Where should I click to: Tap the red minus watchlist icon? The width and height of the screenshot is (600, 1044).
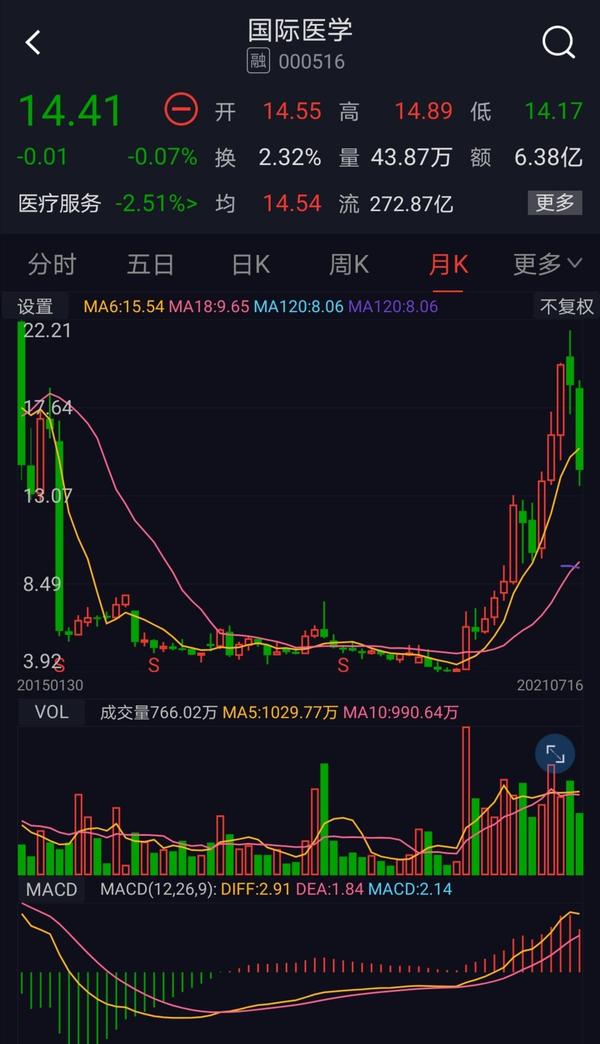[x=181, y=109]
